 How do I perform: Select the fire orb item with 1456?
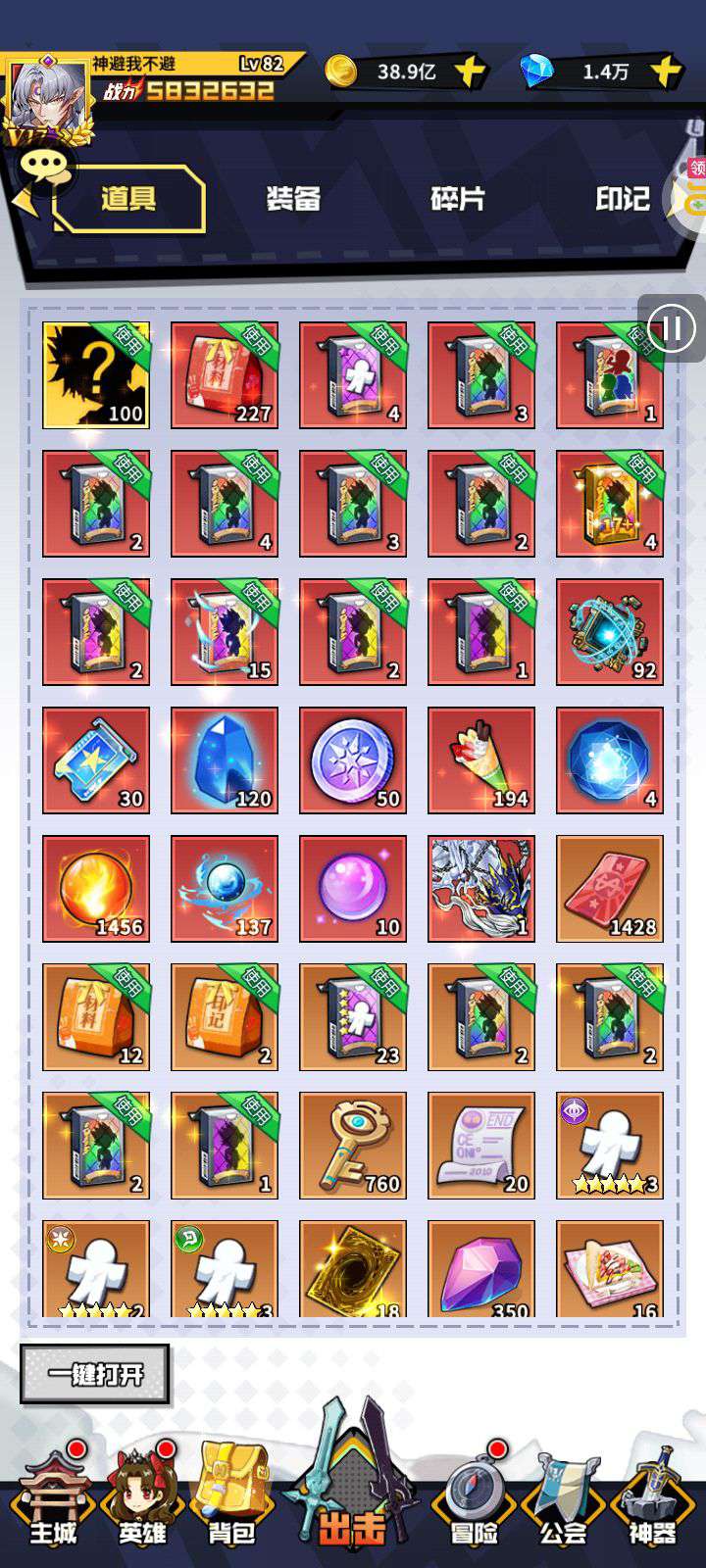pyautogui.click(x=96, y=889)
